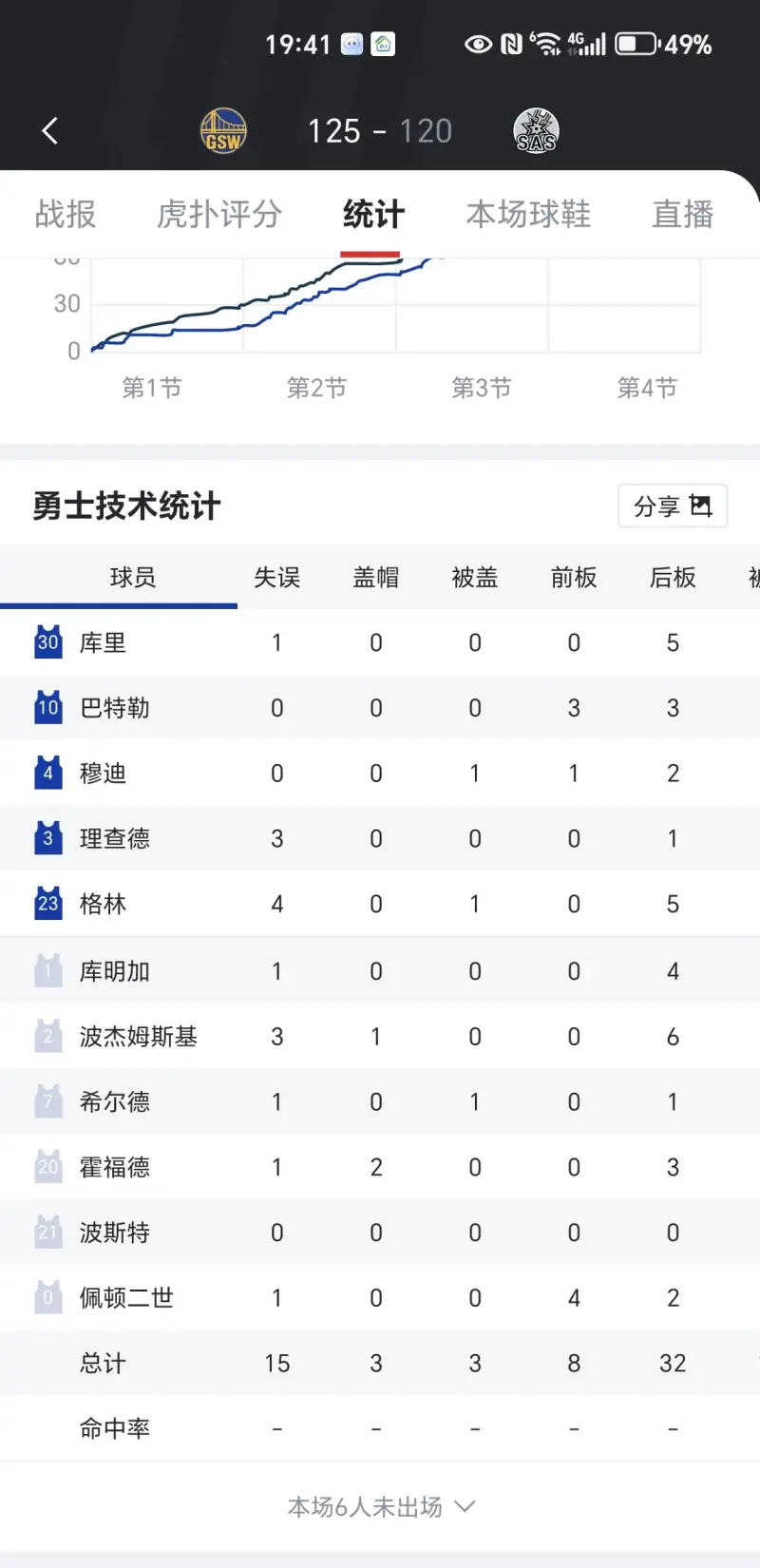Open player row 库里
760x1568 pixels.
(x=103, y=643)
